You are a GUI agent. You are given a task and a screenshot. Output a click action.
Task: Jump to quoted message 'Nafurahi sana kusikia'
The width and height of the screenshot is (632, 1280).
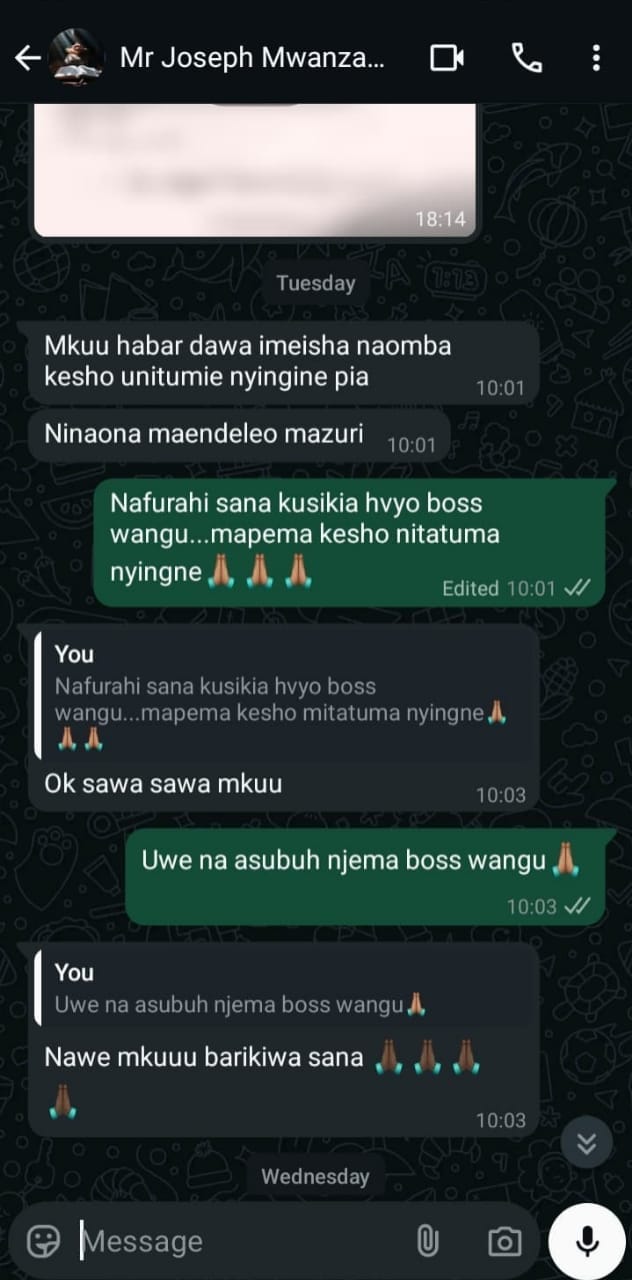coord(284,698)
